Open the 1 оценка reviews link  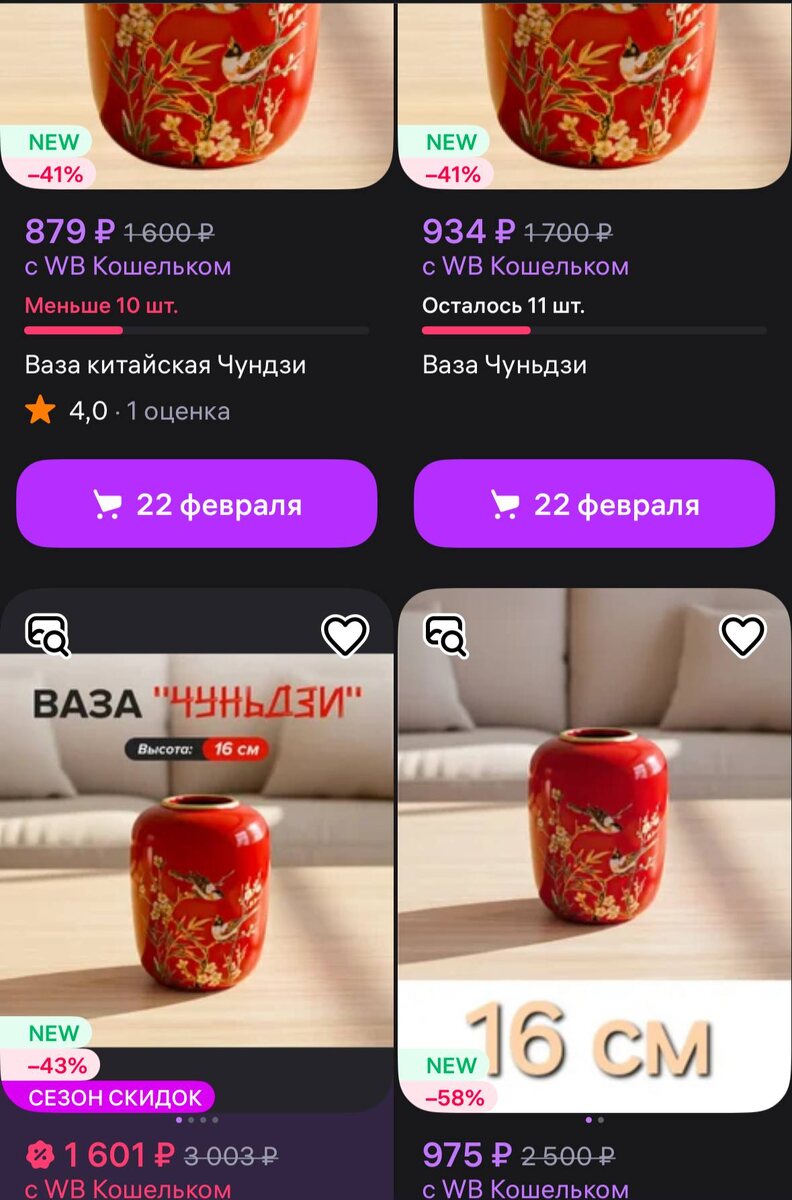tap(178, 409)
